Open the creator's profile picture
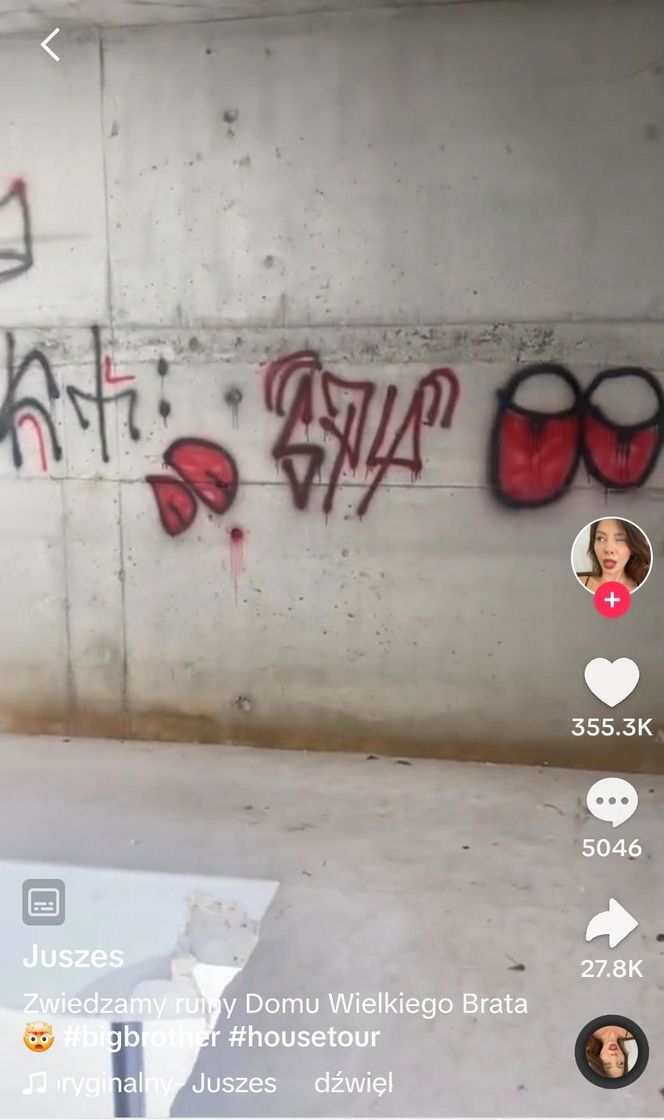Viewport: 664px width, 1120px height. tap(611, 555)
